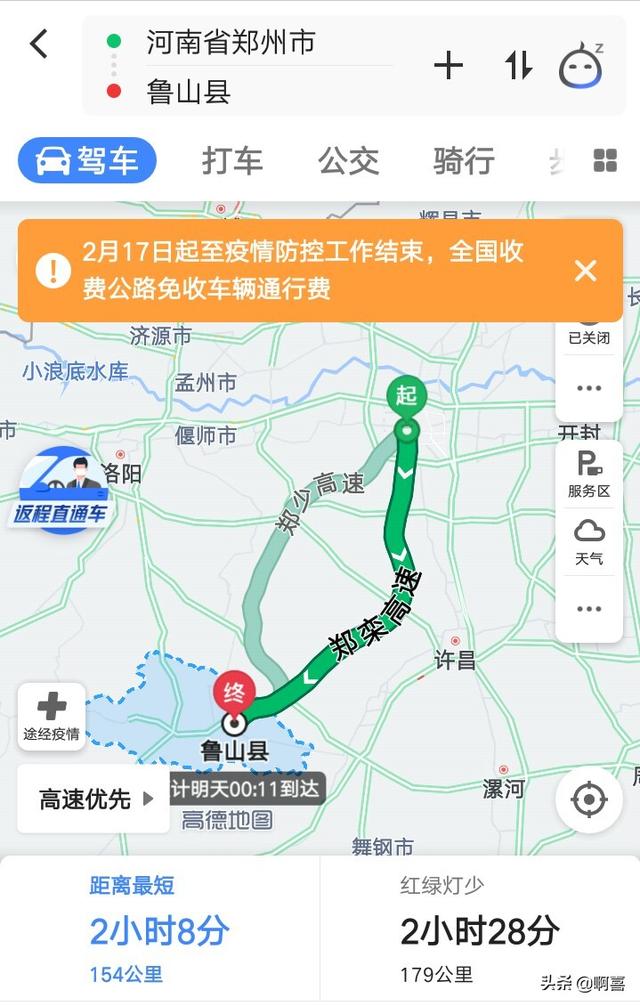Screen dimensions: 640x1006
Task: Check 天气 weather along the route
Action: pos(589,541)
